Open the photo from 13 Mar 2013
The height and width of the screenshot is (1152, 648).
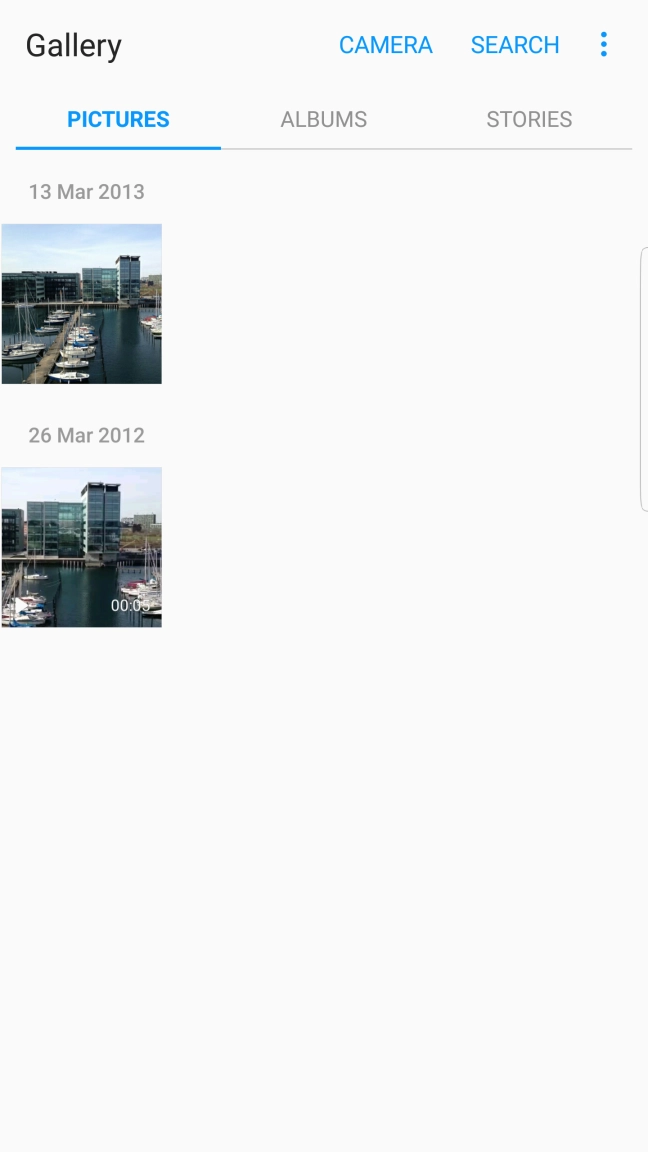[x=82, y=303]
